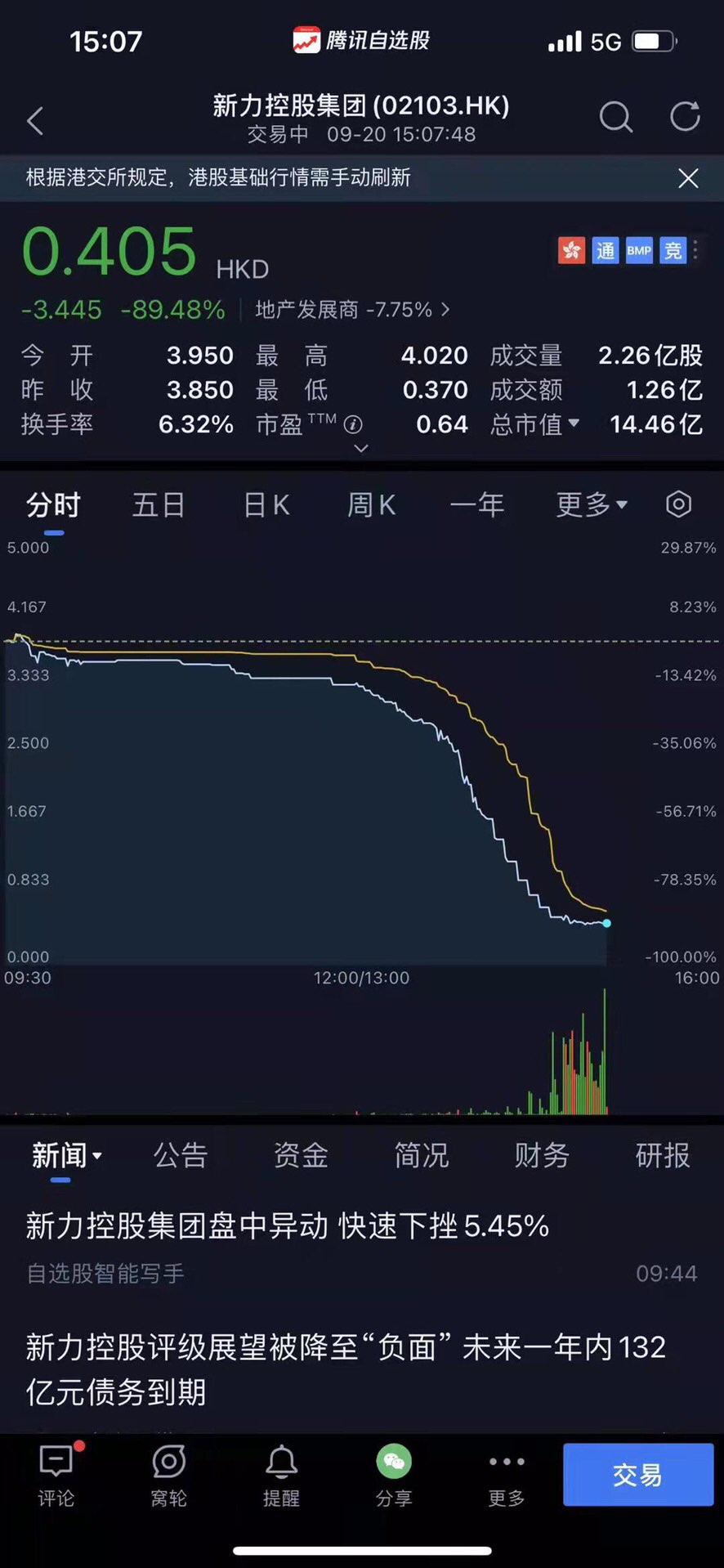
Task: Open the 评论 comments section
Action: pyautogui.click(x=56, y=1476)
